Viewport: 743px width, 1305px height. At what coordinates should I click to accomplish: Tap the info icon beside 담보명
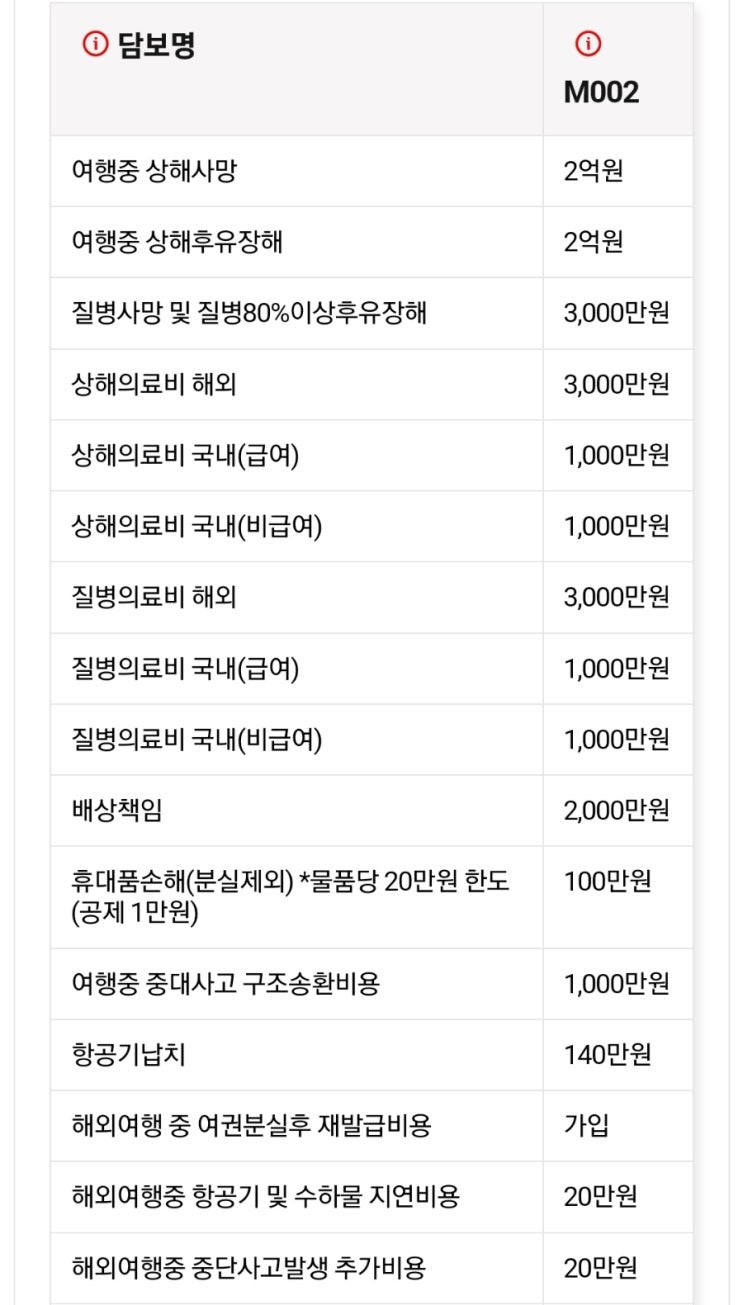[x=95, y=43]
